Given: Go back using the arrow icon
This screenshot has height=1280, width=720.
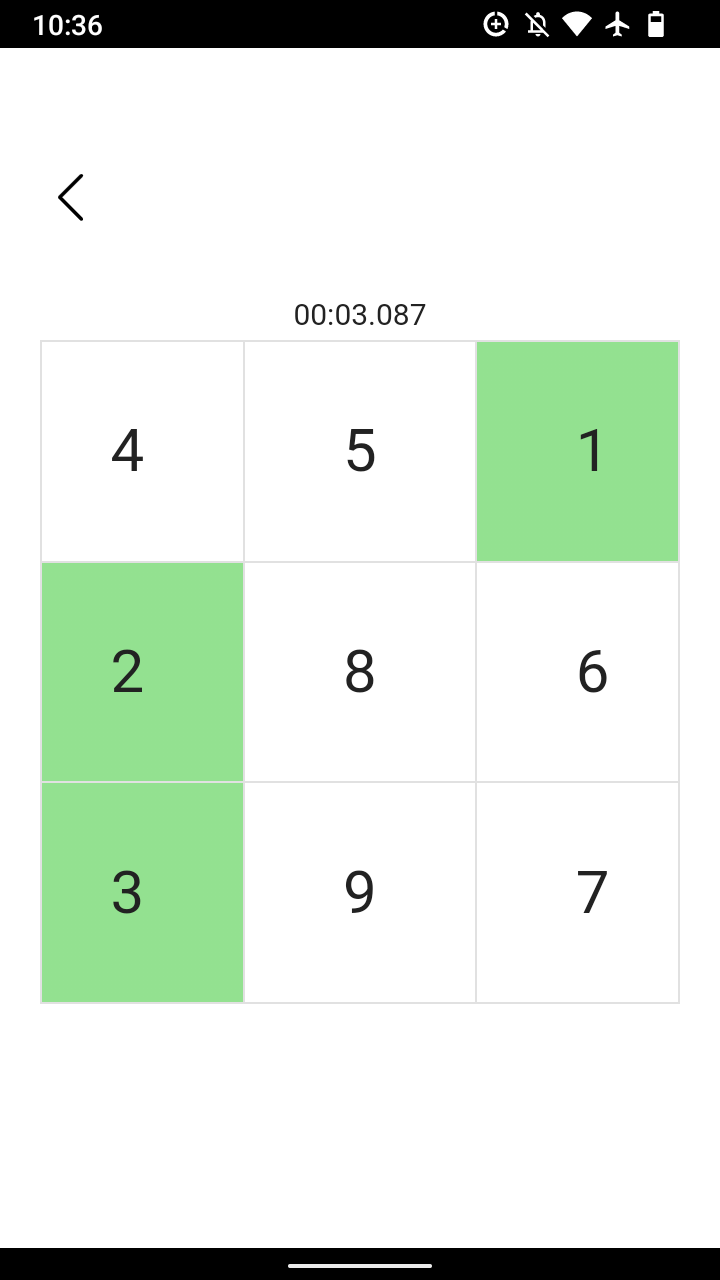Looking at the screenshot, I should click(71, 197).
